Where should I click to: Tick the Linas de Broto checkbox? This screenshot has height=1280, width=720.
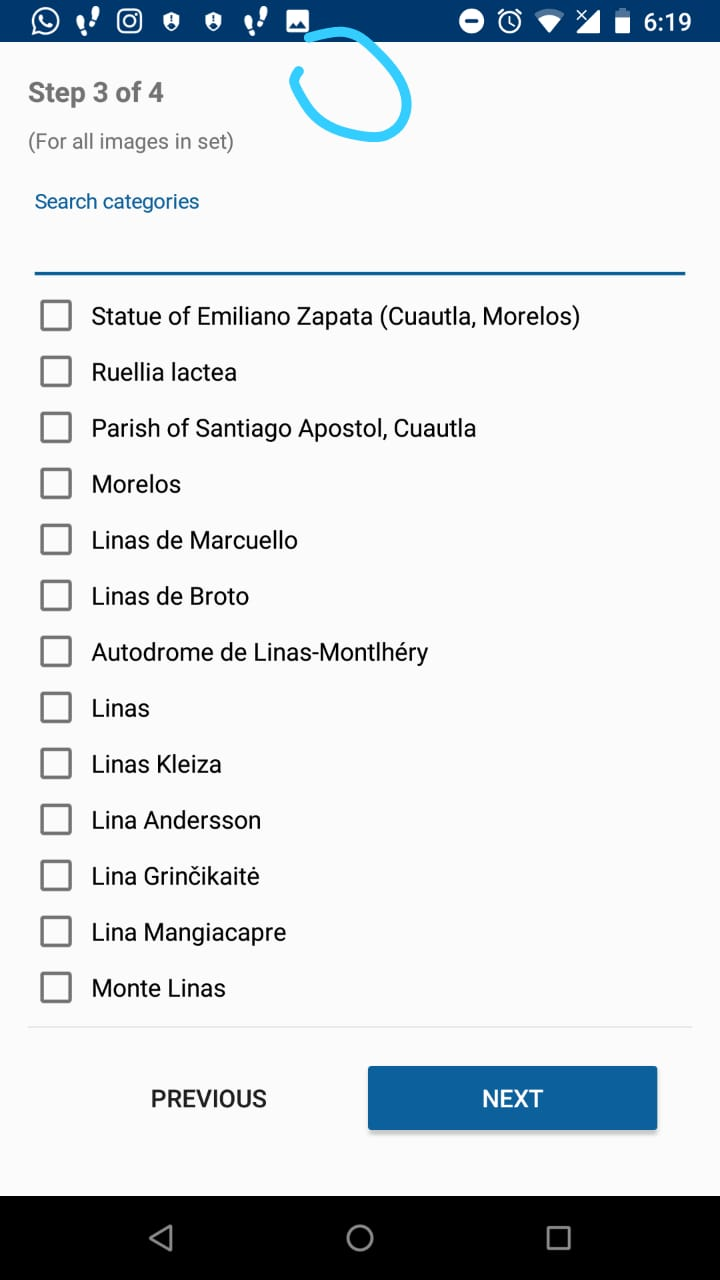(x=56, y=596)
